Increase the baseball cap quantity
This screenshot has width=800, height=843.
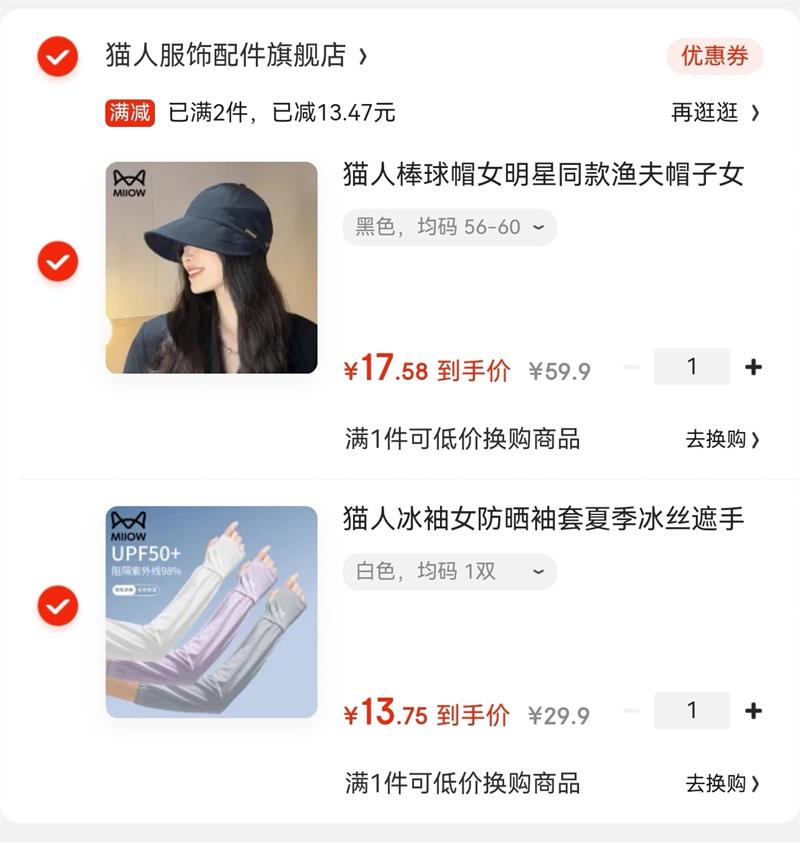(x=753, y=367)
